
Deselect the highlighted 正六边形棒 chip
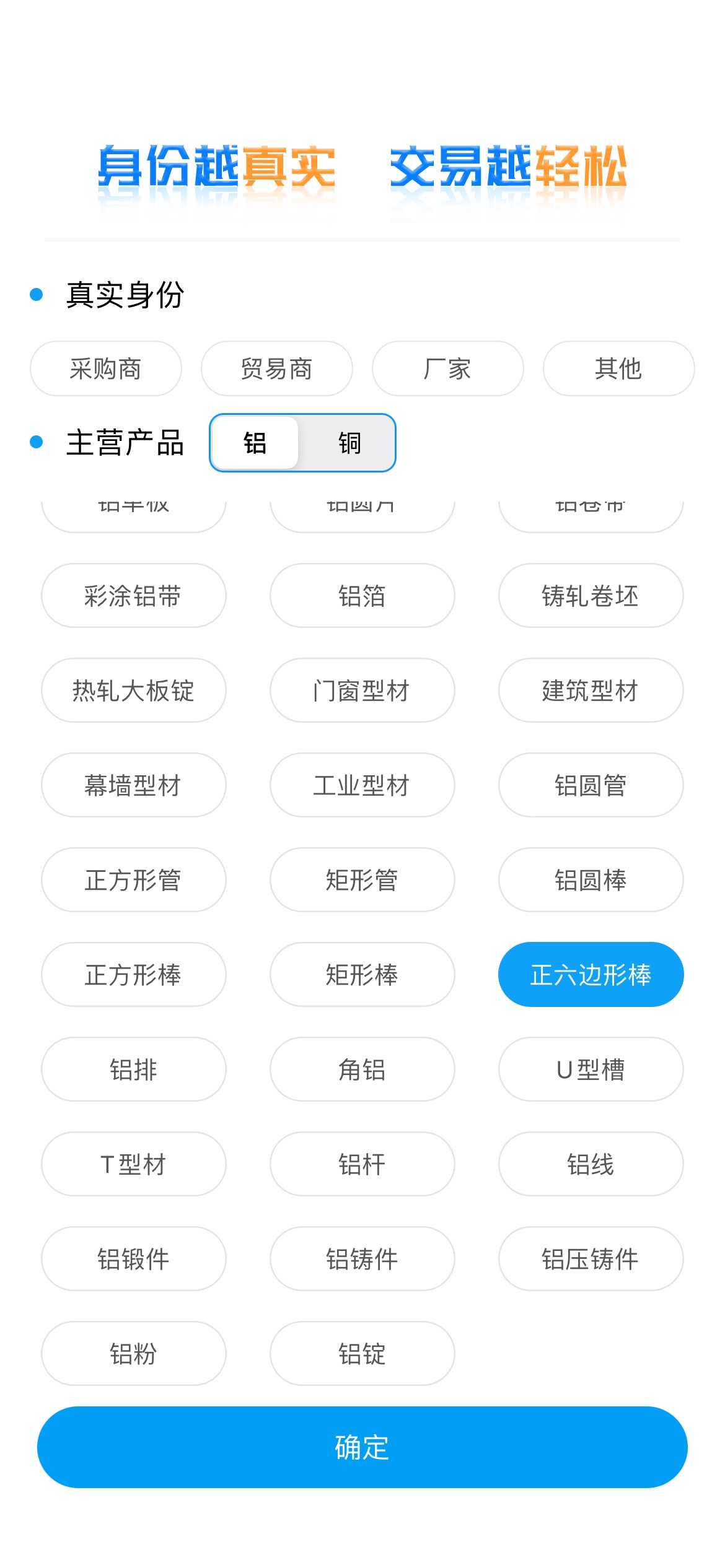click(591, 975)
